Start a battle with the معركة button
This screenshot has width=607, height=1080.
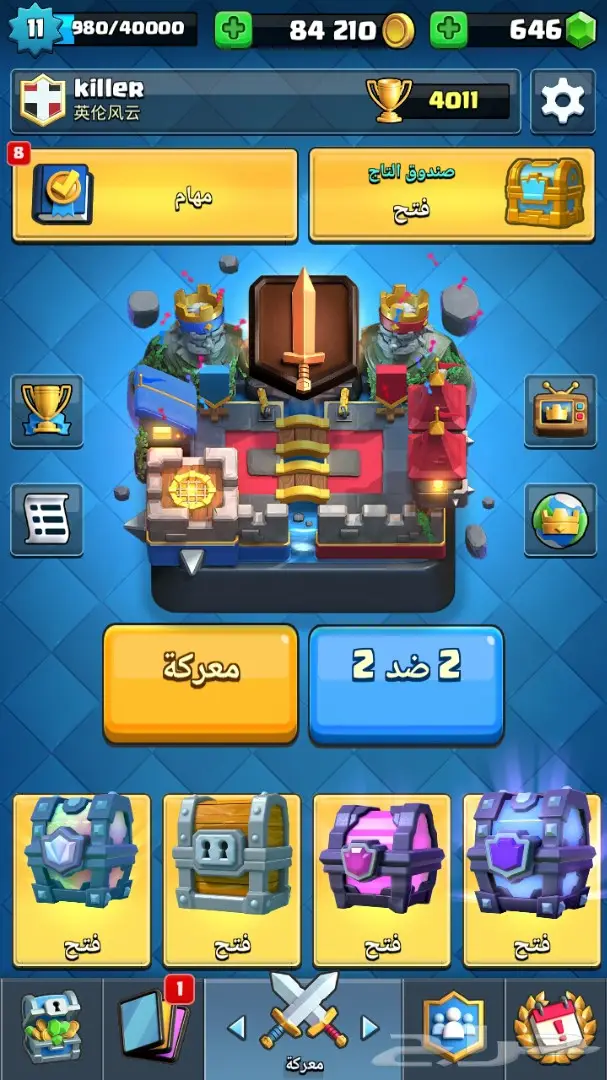200,684
